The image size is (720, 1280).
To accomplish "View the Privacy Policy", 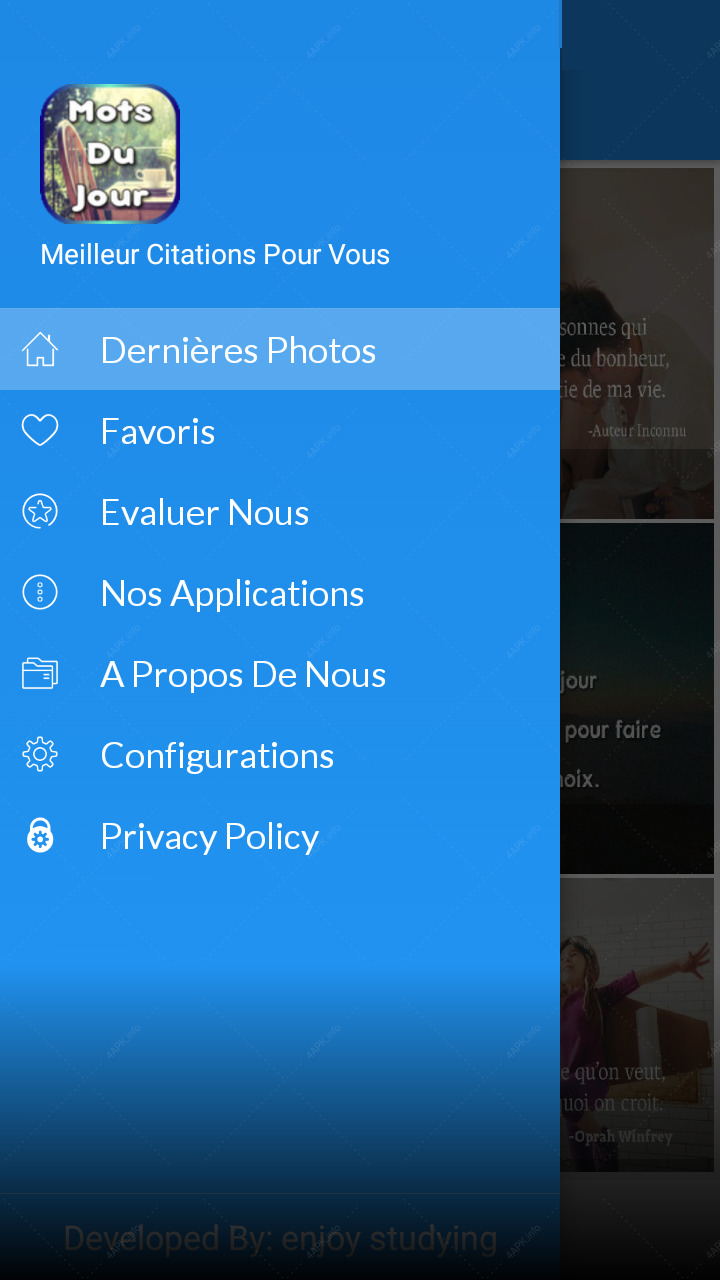I will pos(280,835).
